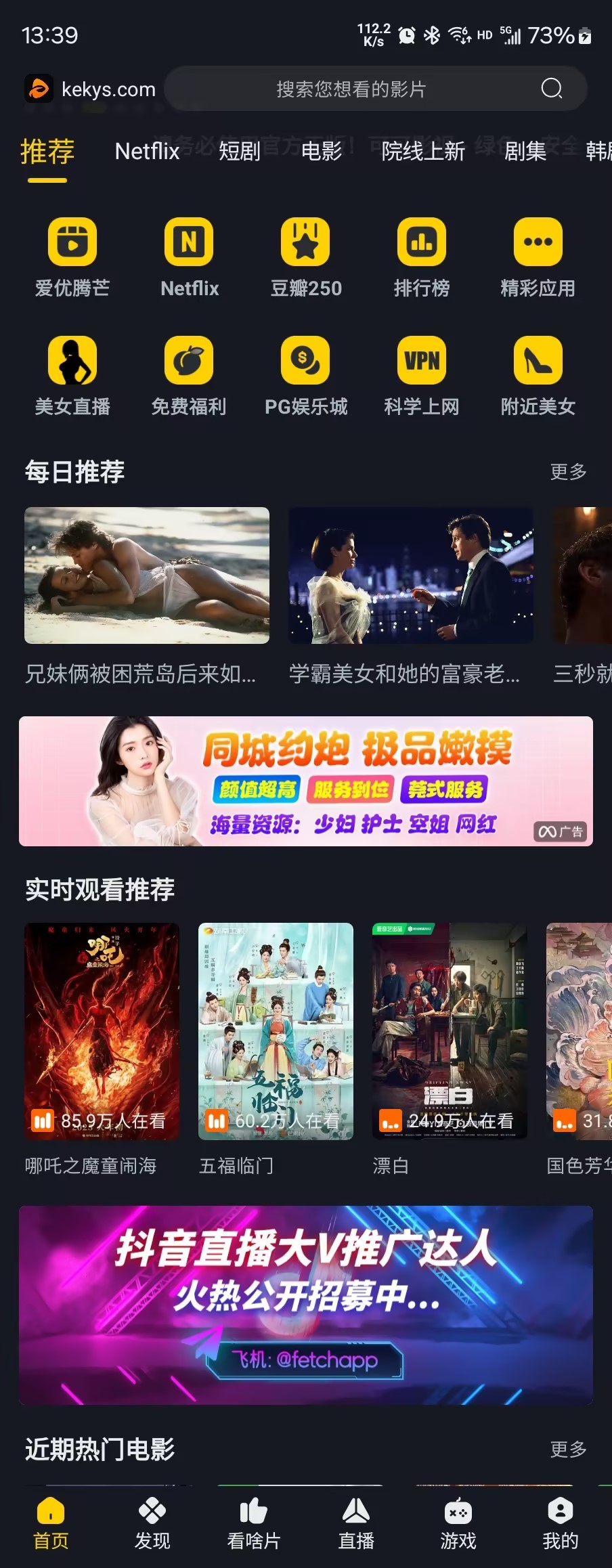Switch to the 发现 bottom tab

152,1523
